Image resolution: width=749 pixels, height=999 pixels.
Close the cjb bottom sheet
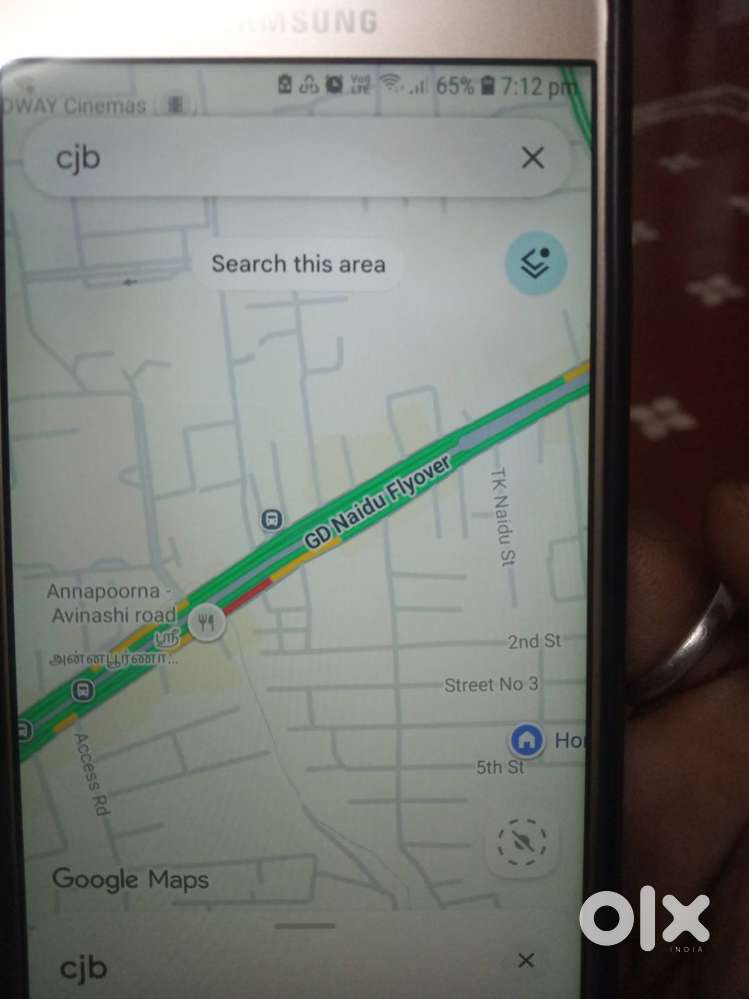[x=526, y=961]
